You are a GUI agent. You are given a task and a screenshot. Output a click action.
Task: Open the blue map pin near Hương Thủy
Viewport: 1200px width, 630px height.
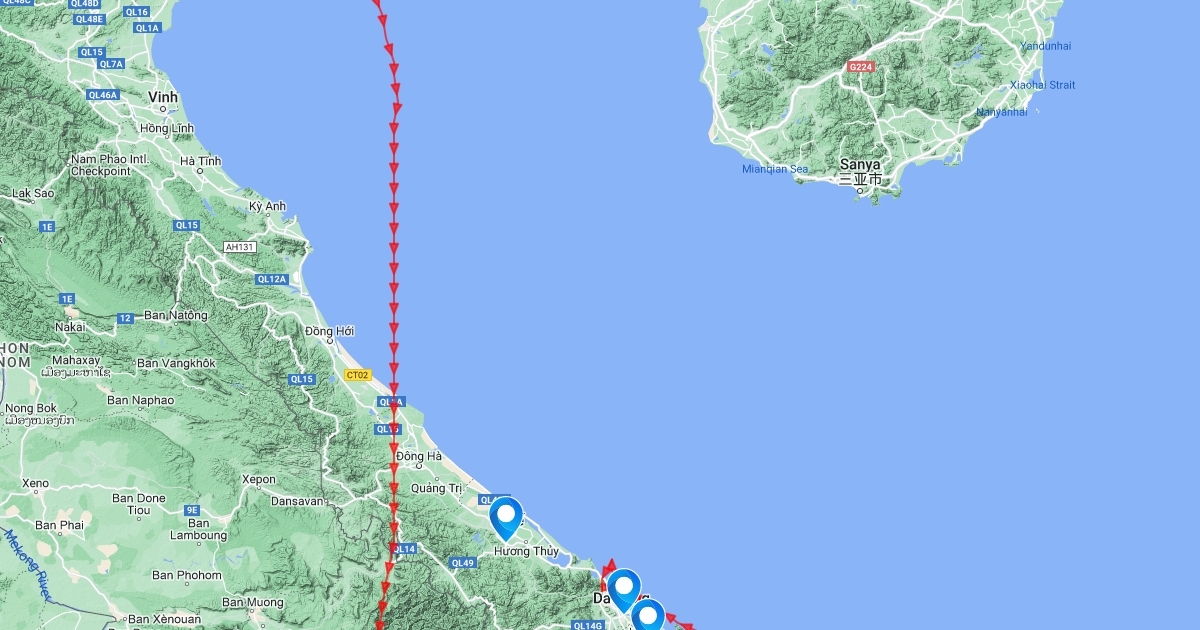pos(506,517)
